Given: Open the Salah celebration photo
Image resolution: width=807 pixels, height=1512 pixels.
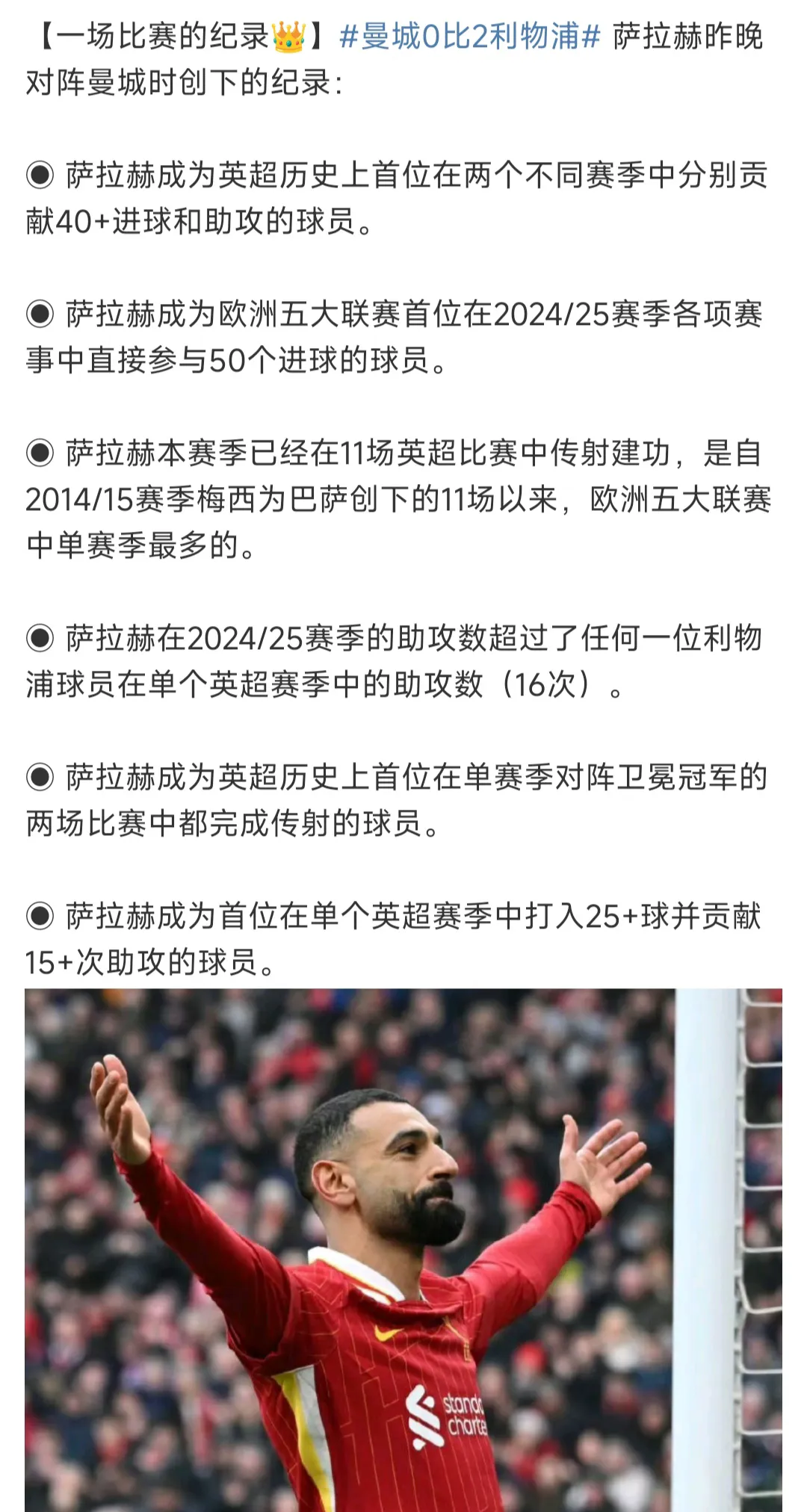Looking at the screenshot, I should (x=403, y=1249).
